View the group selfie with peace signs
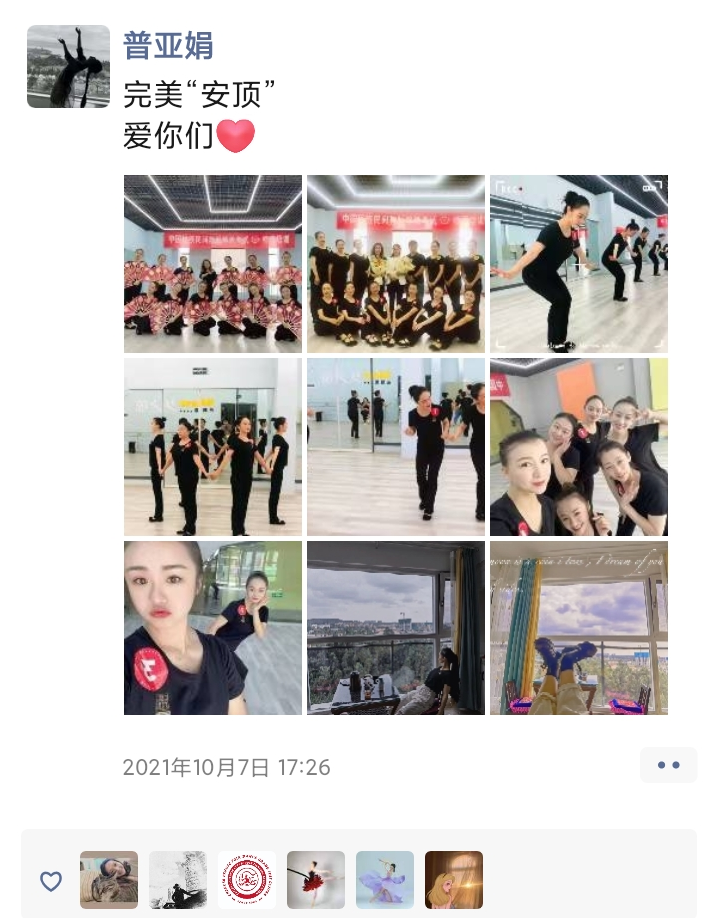This screenshot has width=704, height=918. click(x=579, y=447)
